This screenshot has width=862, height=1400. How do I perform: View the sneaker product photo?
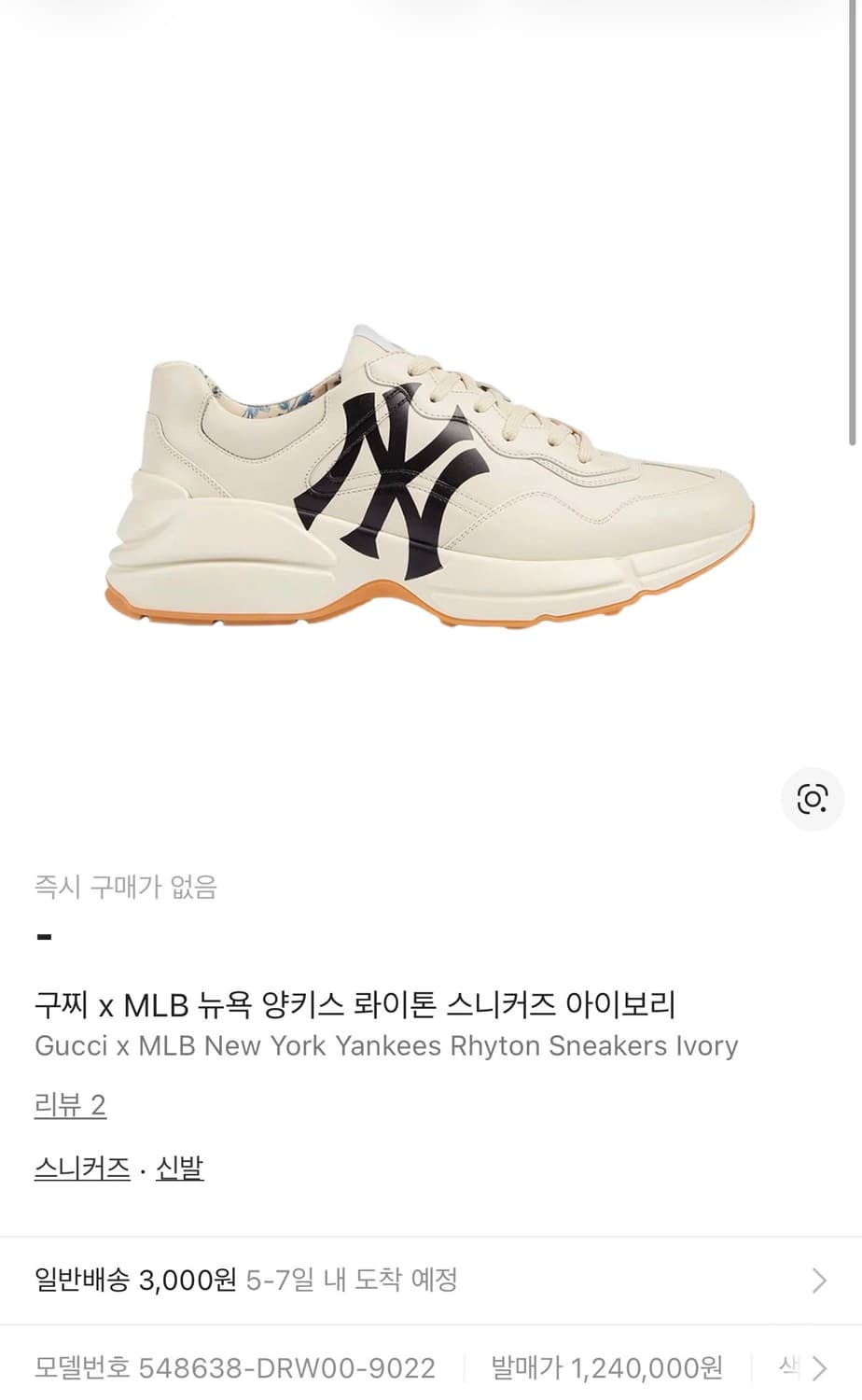click(x=429, y=476)
